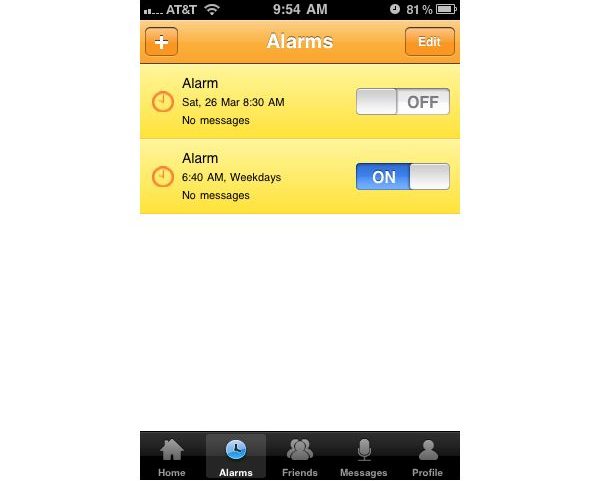Screen dimensions: 600x481
Task: Select the Alarms tab
Action: pyautogui.click(x=236, y=457)
